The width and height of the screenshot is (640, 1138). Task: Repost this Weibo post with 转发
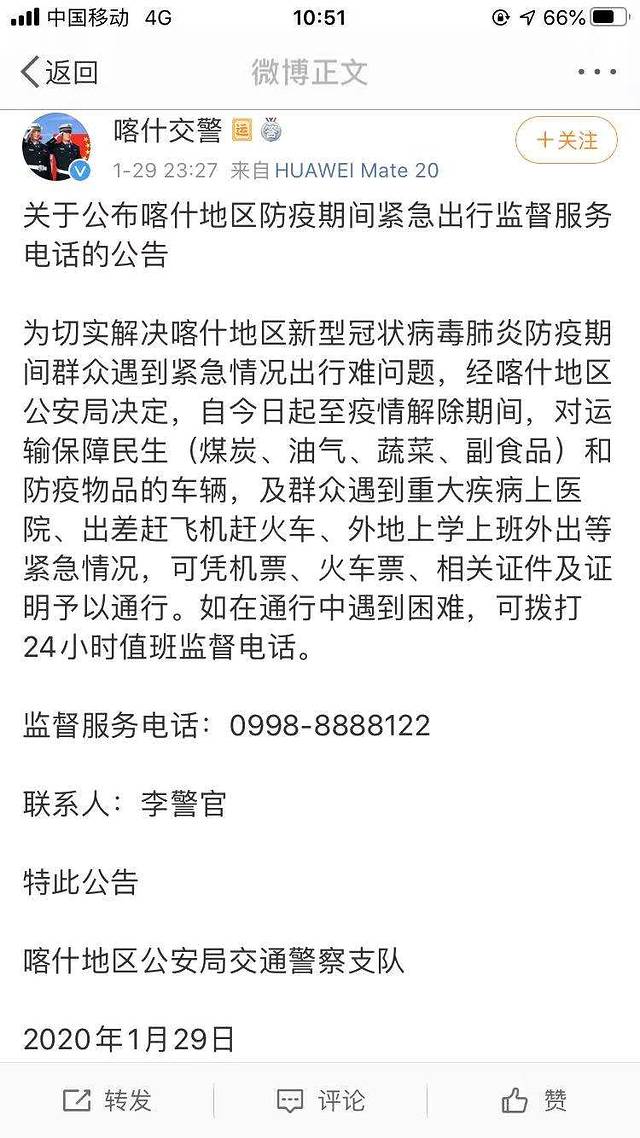[107, 1101]
